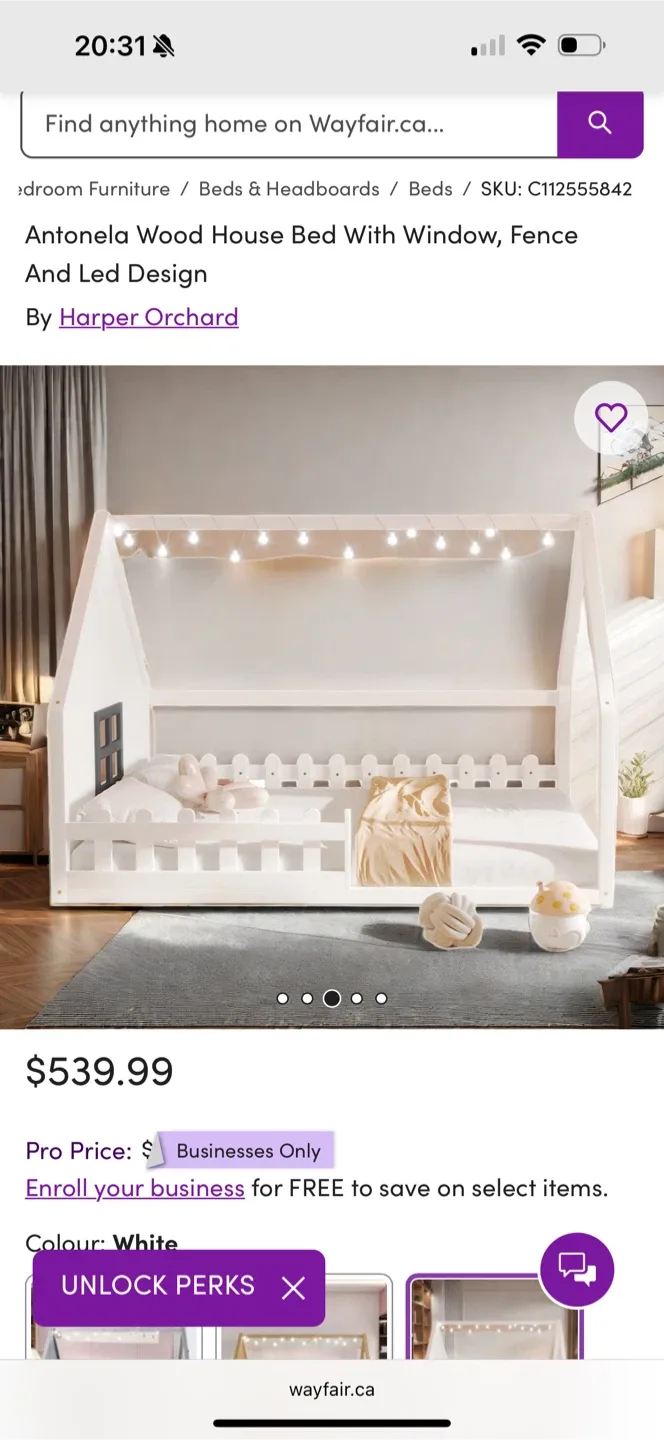Open the Beds & Headboards breadcrumb
664x1440 pixels.
point(289,189)
